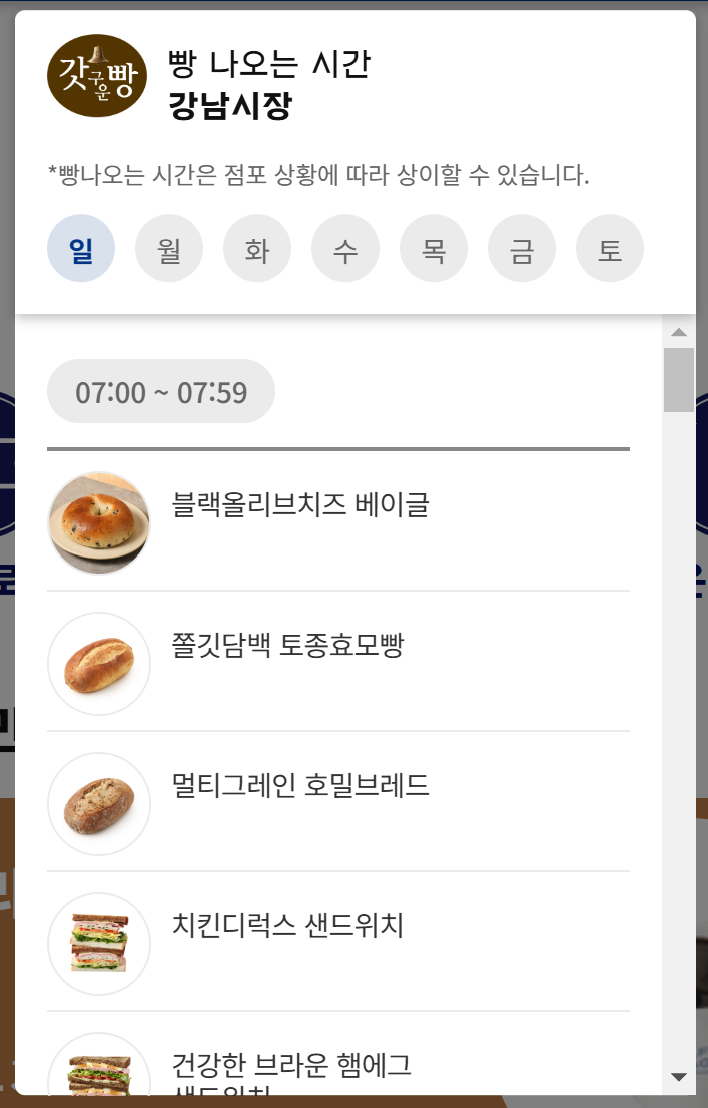Tap the scrollbar down arrow
This screenshot has width=708, height=1108.
(679, 1077)
